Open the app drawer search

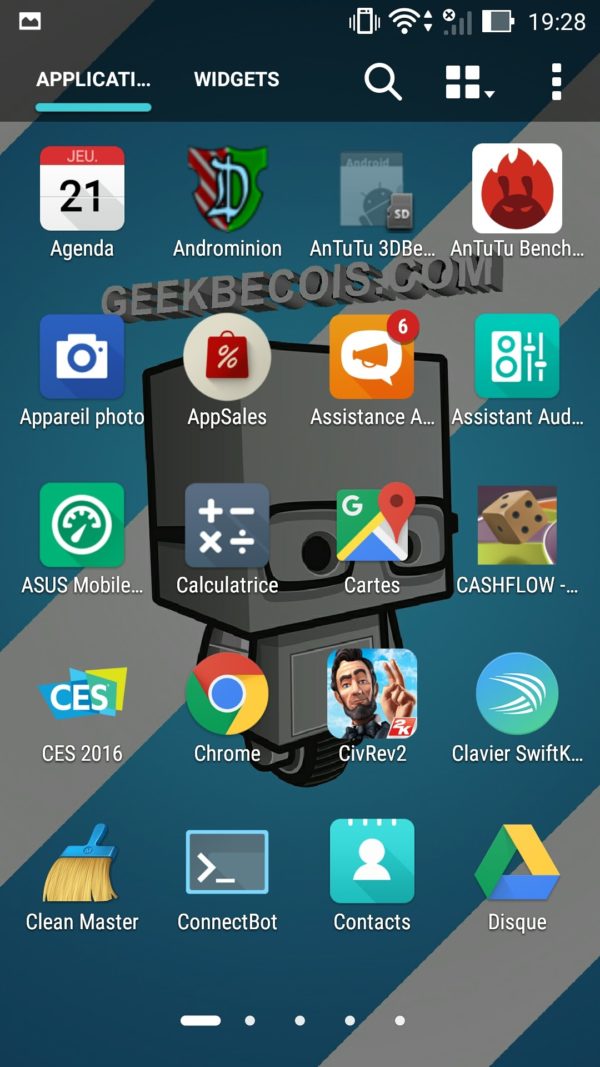[382, 81]
